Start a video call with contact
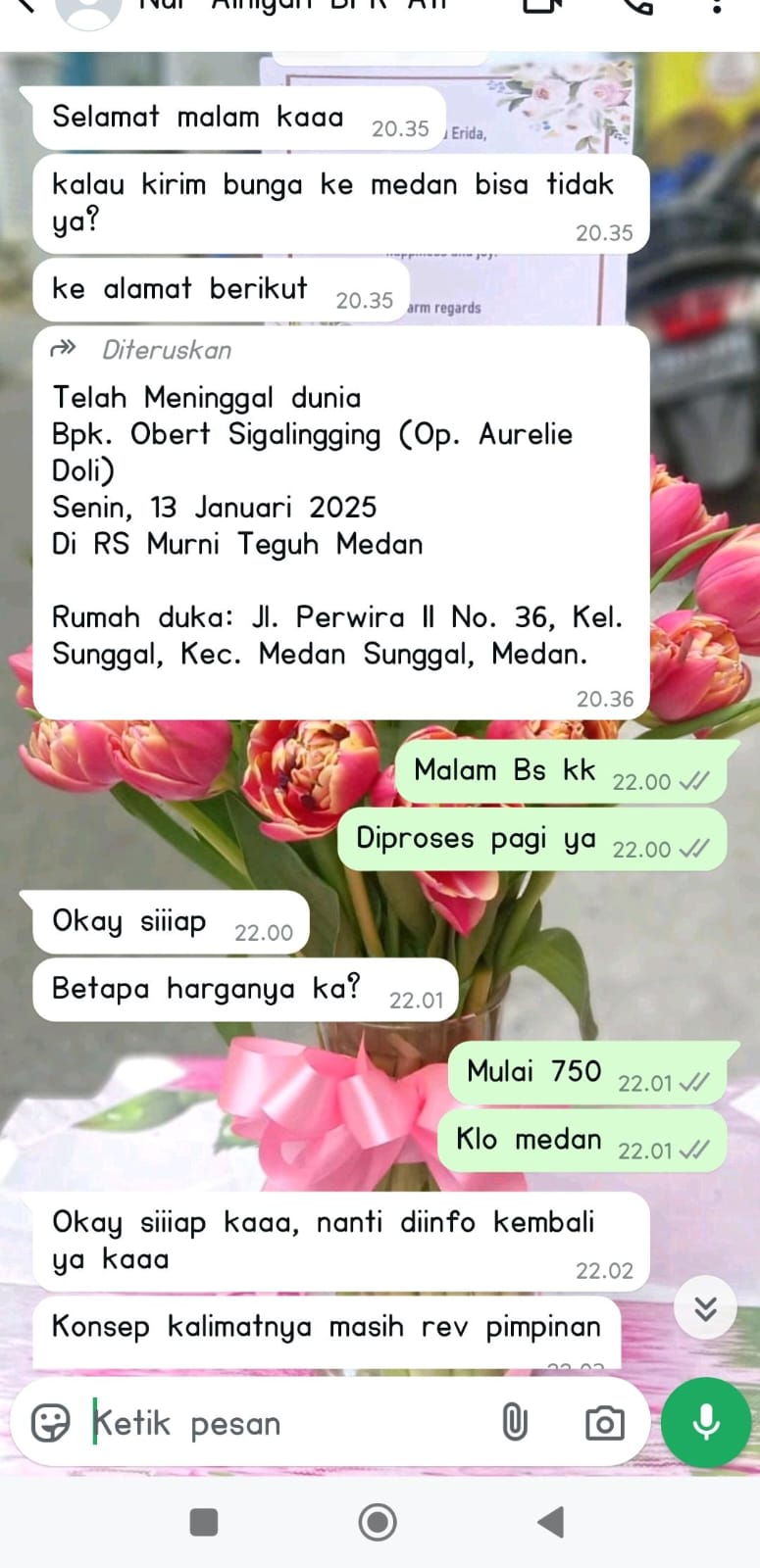The width and height of the screenshot is (760, 1568). tap(543, 6)
